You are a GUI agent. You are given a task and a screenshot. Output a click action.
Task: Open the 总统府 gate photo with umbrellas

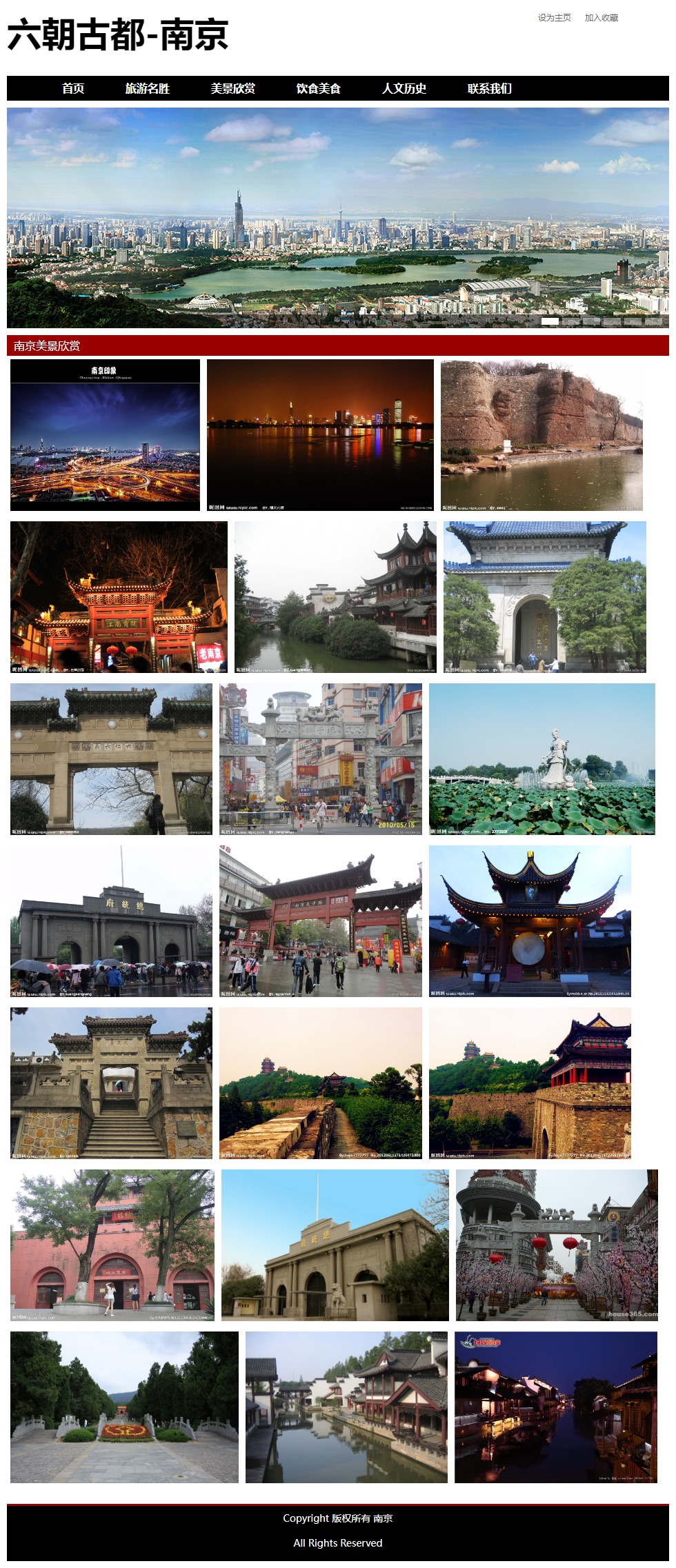[111, 921]
